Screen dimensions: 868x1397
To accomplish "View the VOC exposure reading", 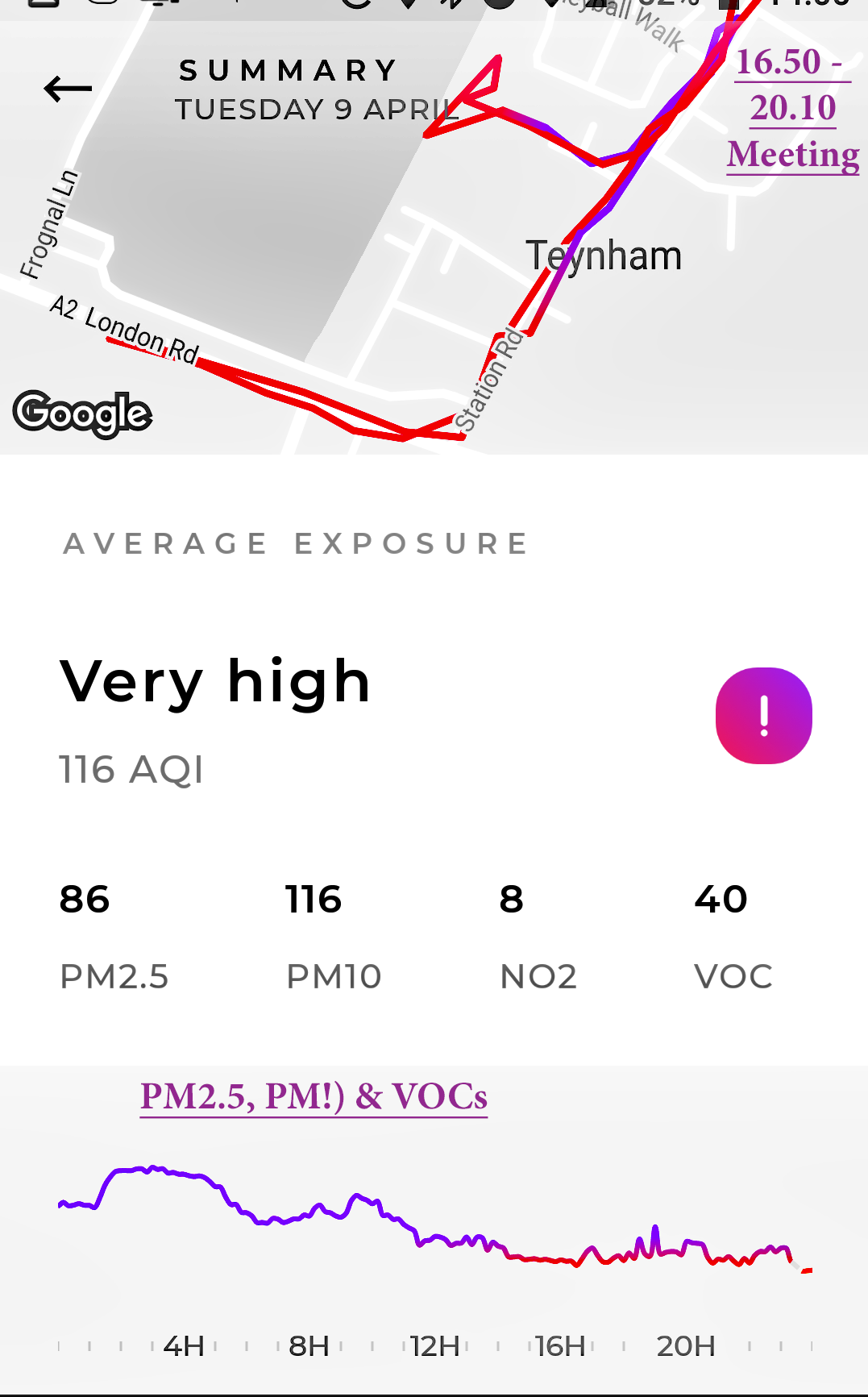I will click(x=733, y=935).
